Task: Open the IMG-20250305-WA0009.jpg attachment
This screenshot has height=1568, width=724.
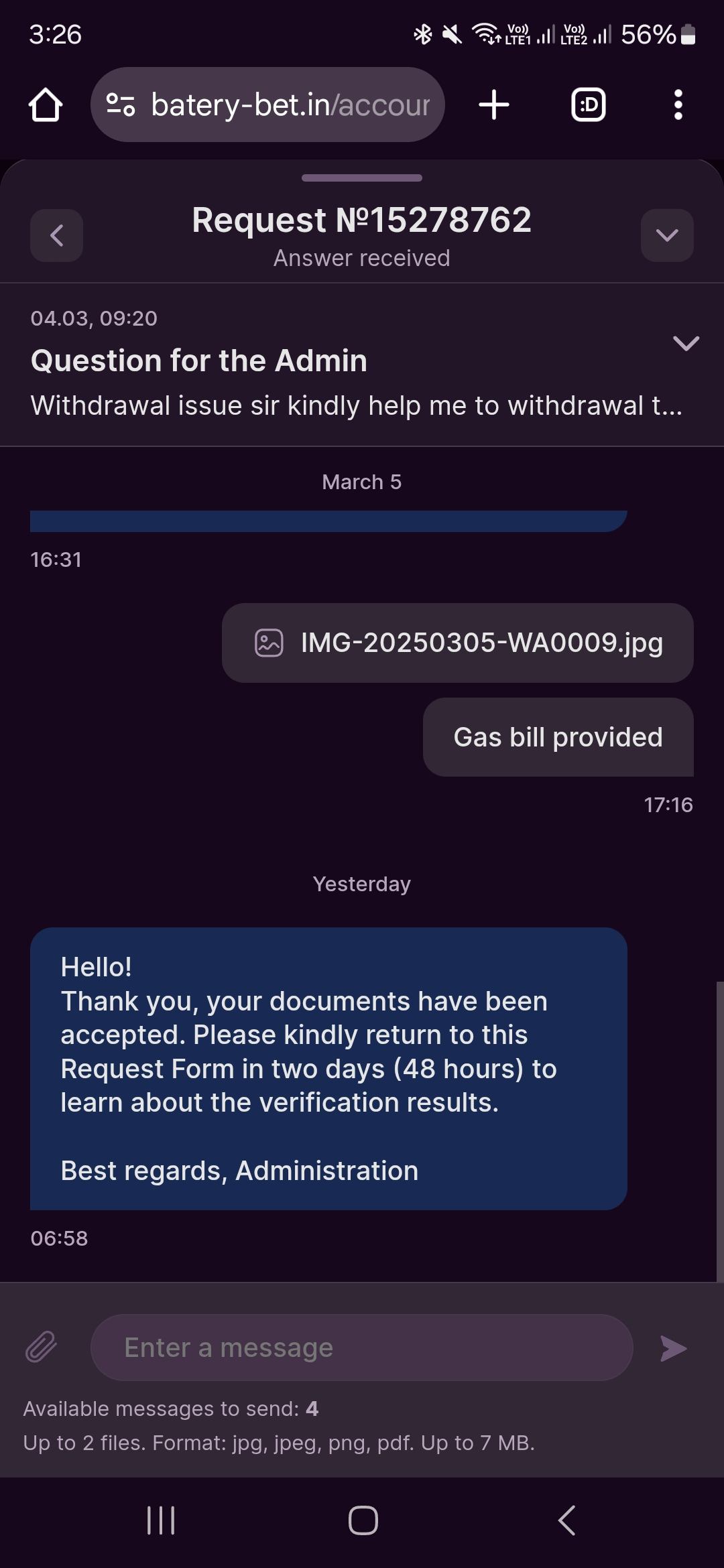Action: (458, 643)
